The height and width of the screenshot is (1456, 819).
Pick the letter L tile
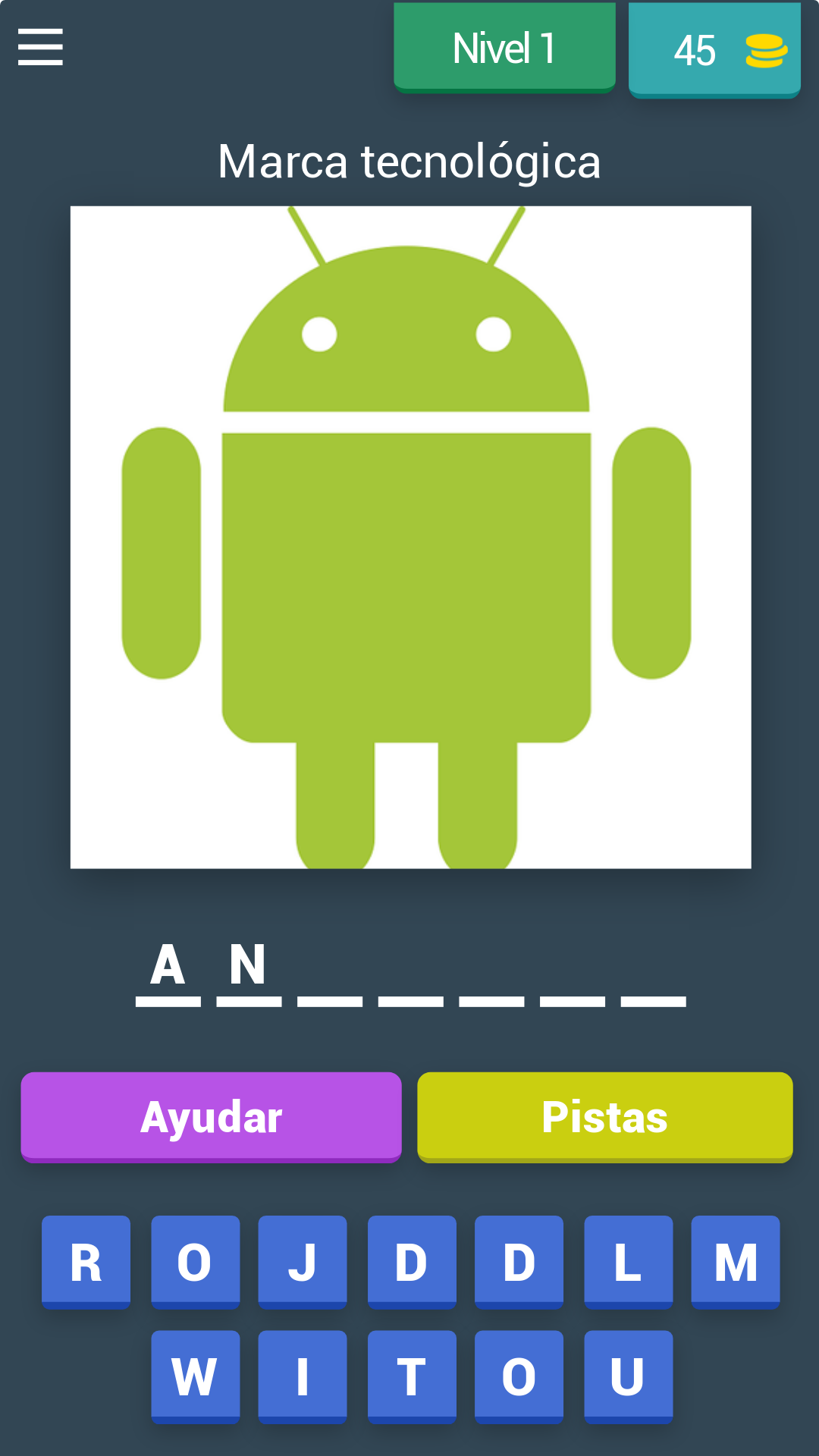[x=629, y=1263]
